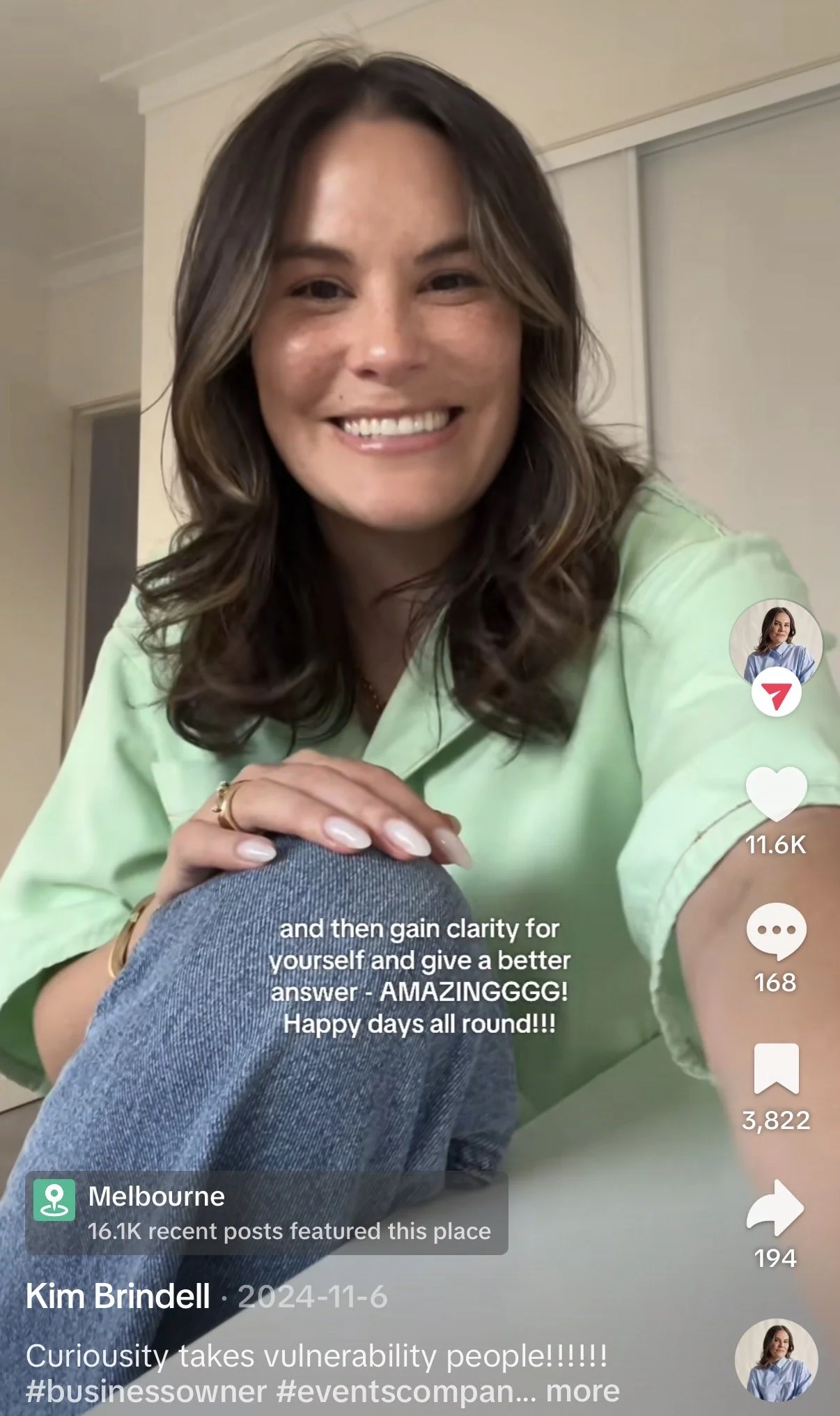
Task: Share this video with the arrow
Action: pyautogui.click(x=775, y=1207)
